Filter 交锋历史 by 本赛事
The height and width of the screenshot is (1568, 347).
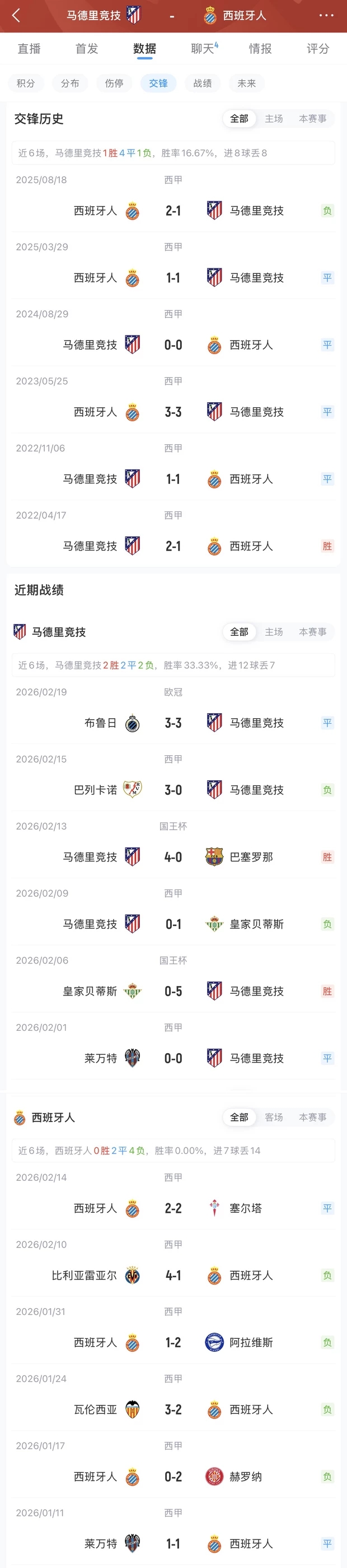[x=312, y=119]
